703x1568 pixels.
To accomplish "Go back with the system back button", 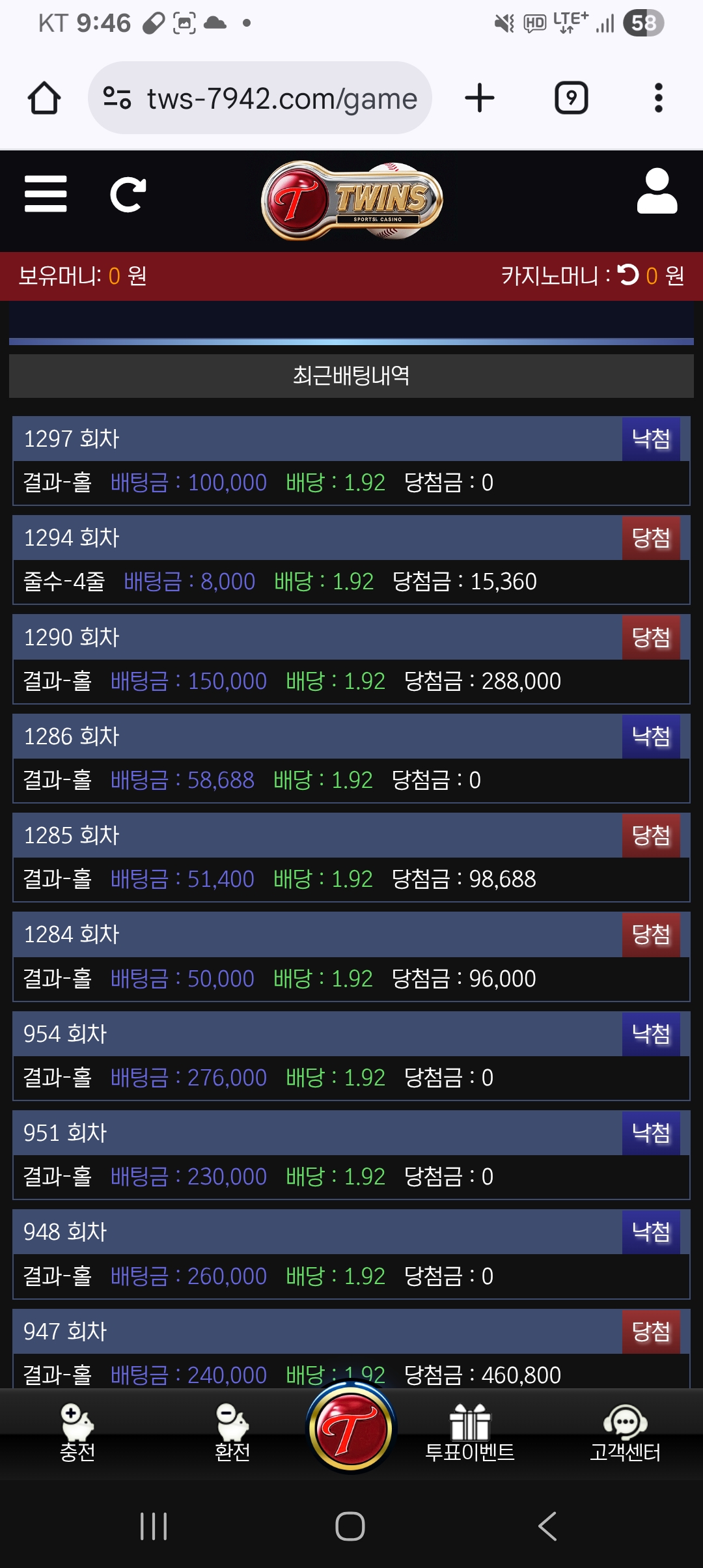I will coord(547,1526).
